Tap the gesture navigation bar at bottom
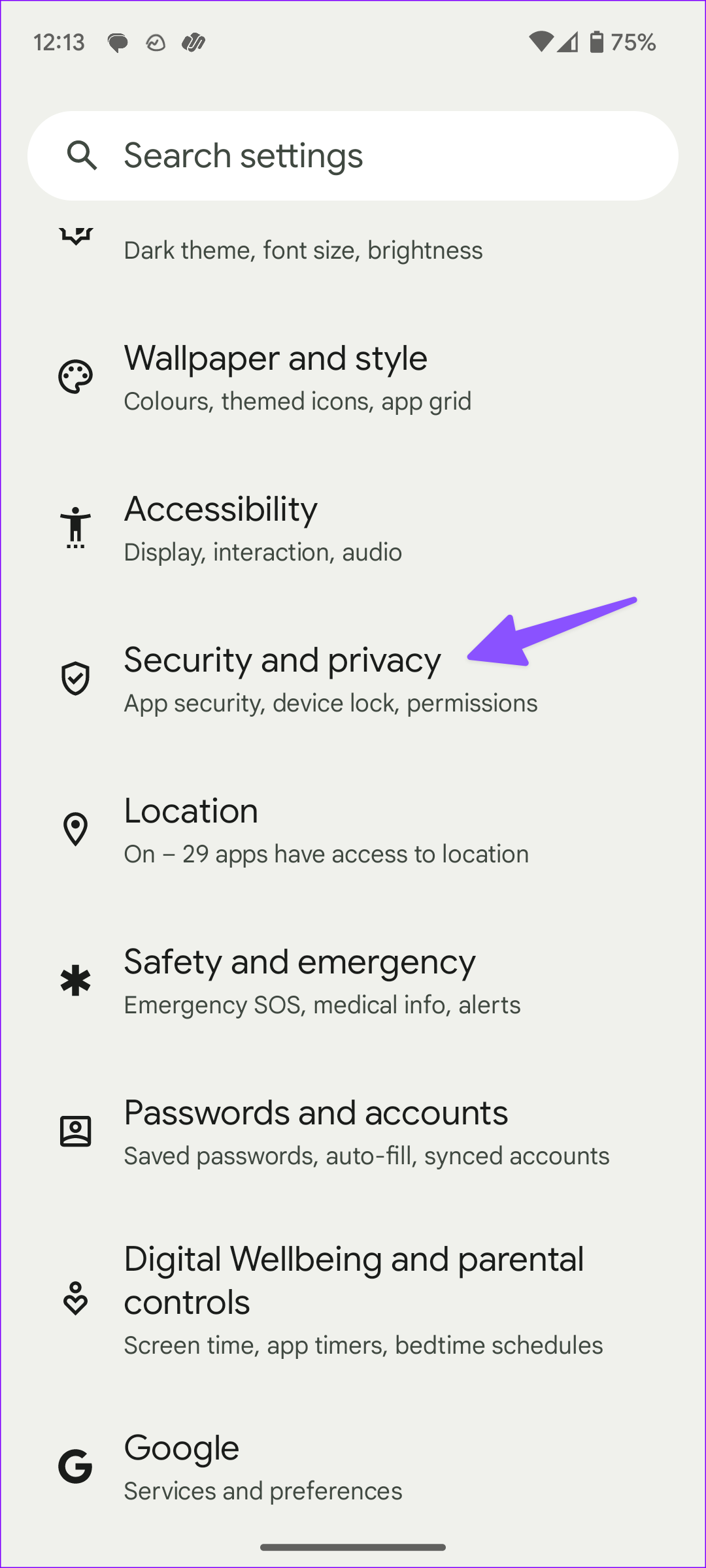 [x=353, y=1547]
